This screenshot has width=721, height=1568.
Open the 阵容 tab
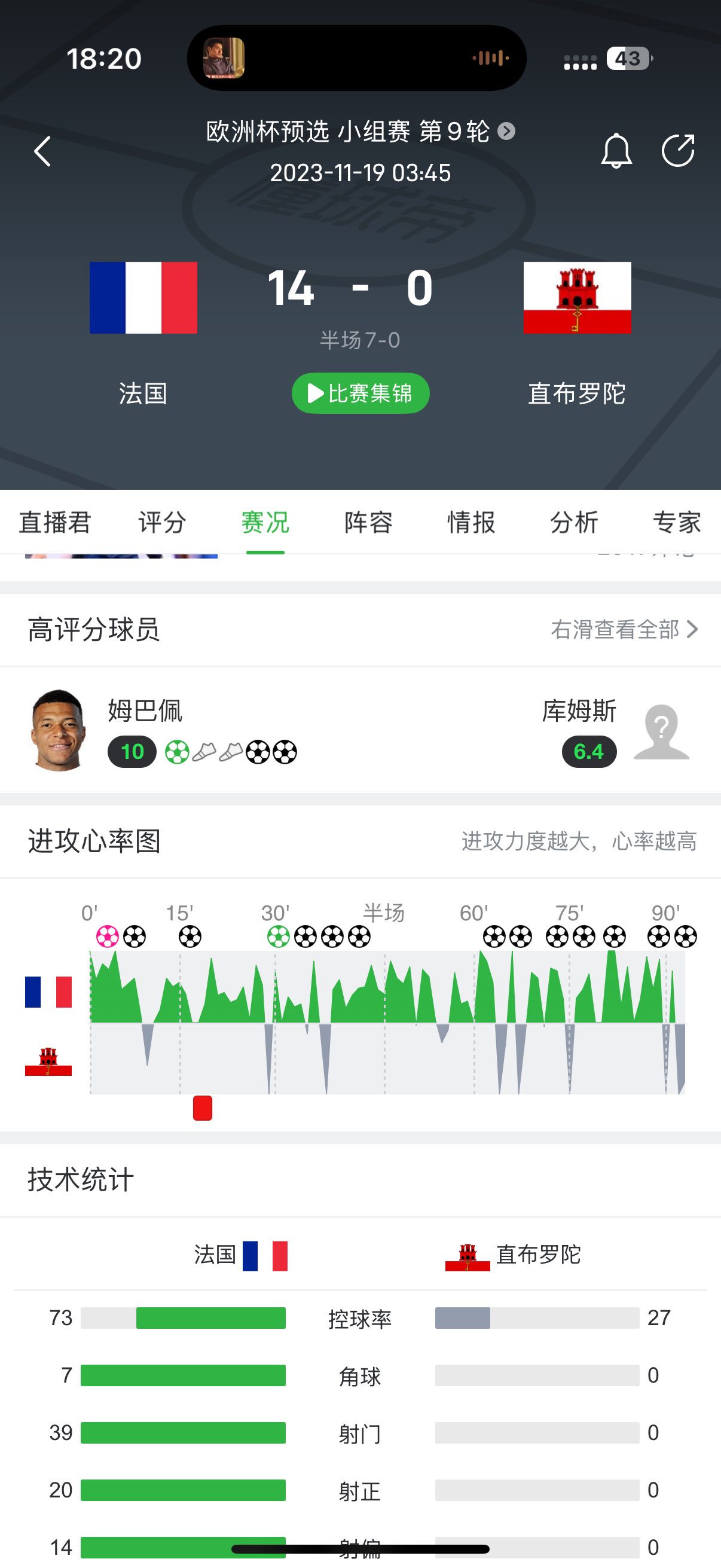pos(368,523)
